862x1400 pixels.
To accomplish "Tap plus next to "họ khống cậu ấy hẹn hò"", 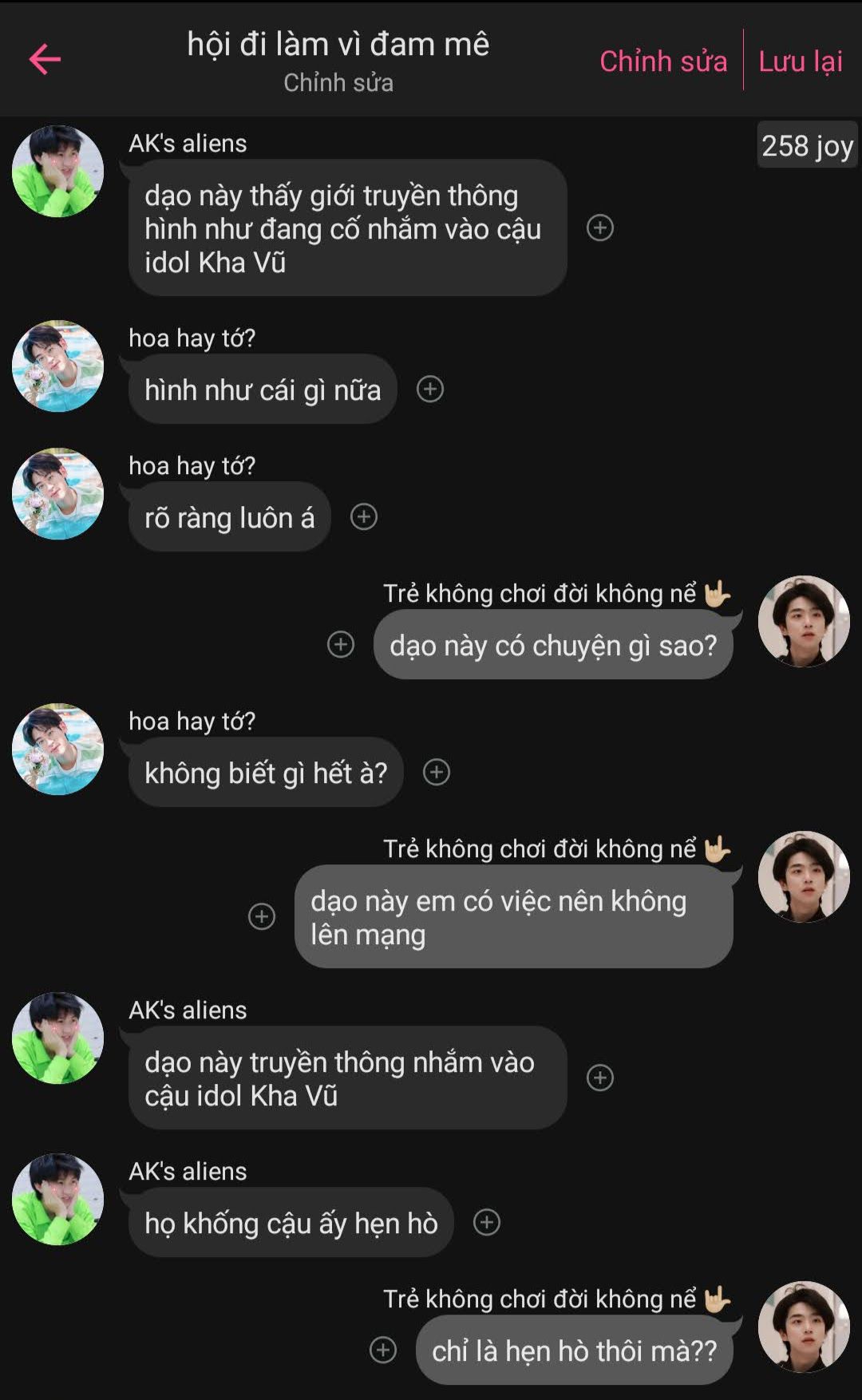I will [x=487, y=1222].
